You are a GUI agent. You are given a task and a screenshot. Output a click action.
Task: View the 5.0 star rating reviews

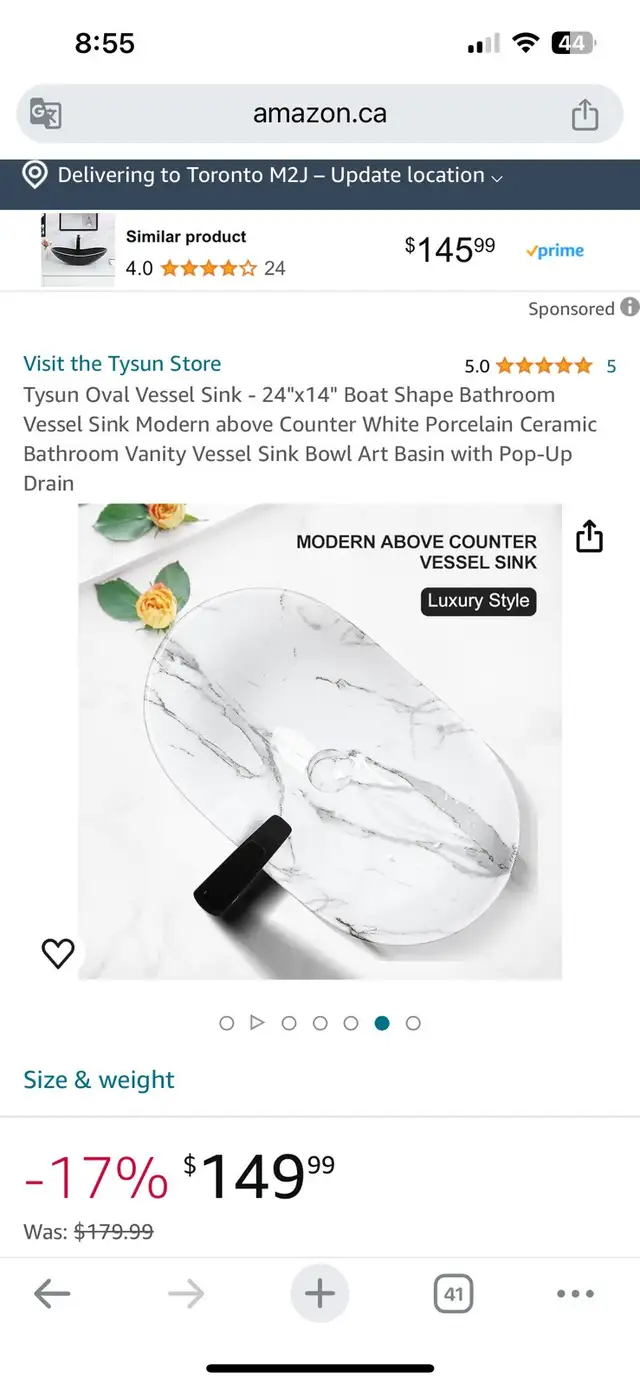click(x=541, y=366)
